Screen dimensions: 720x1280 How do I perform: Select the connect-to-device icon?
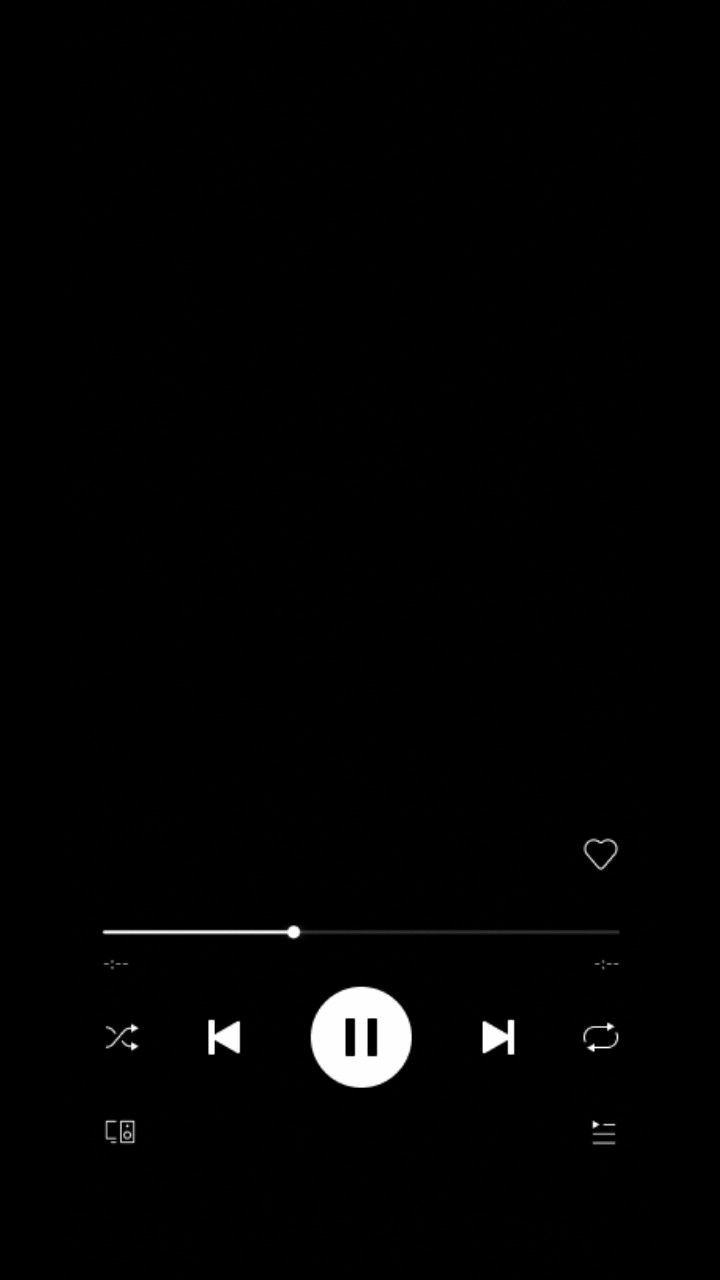119,1132
